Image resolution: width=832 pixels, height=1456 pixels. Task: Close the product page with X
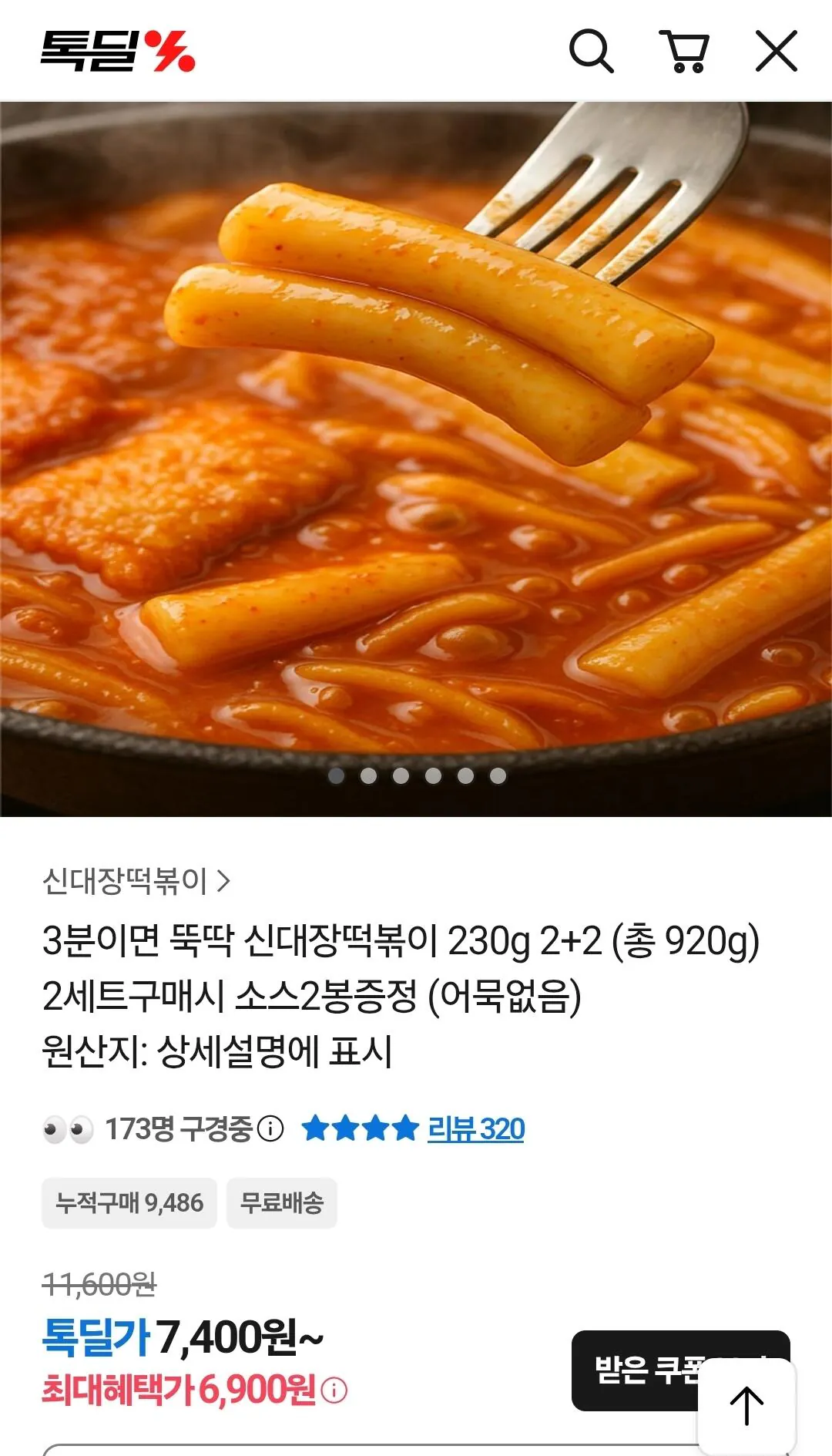(778, 51)
